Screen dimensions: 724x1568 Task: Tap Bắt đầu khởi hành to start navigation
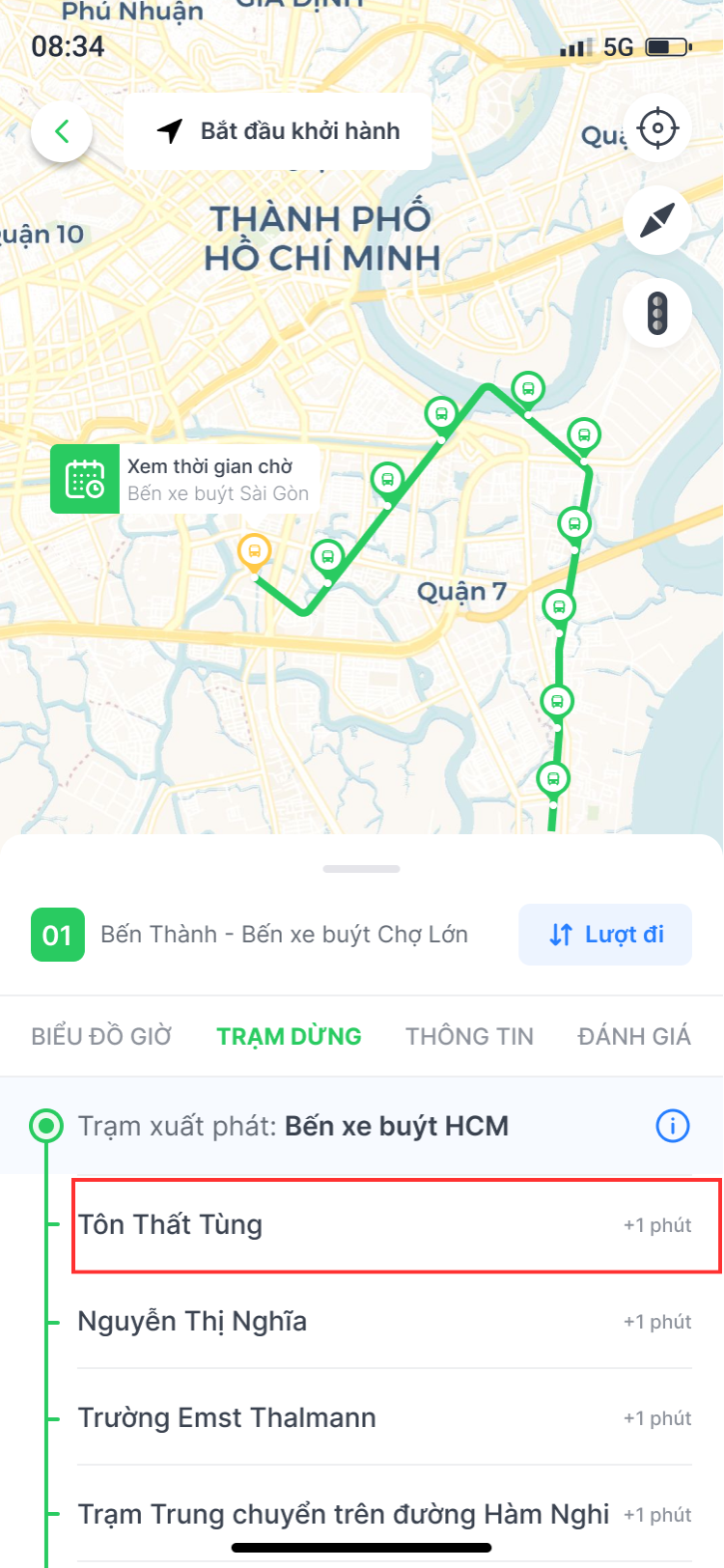278,131
